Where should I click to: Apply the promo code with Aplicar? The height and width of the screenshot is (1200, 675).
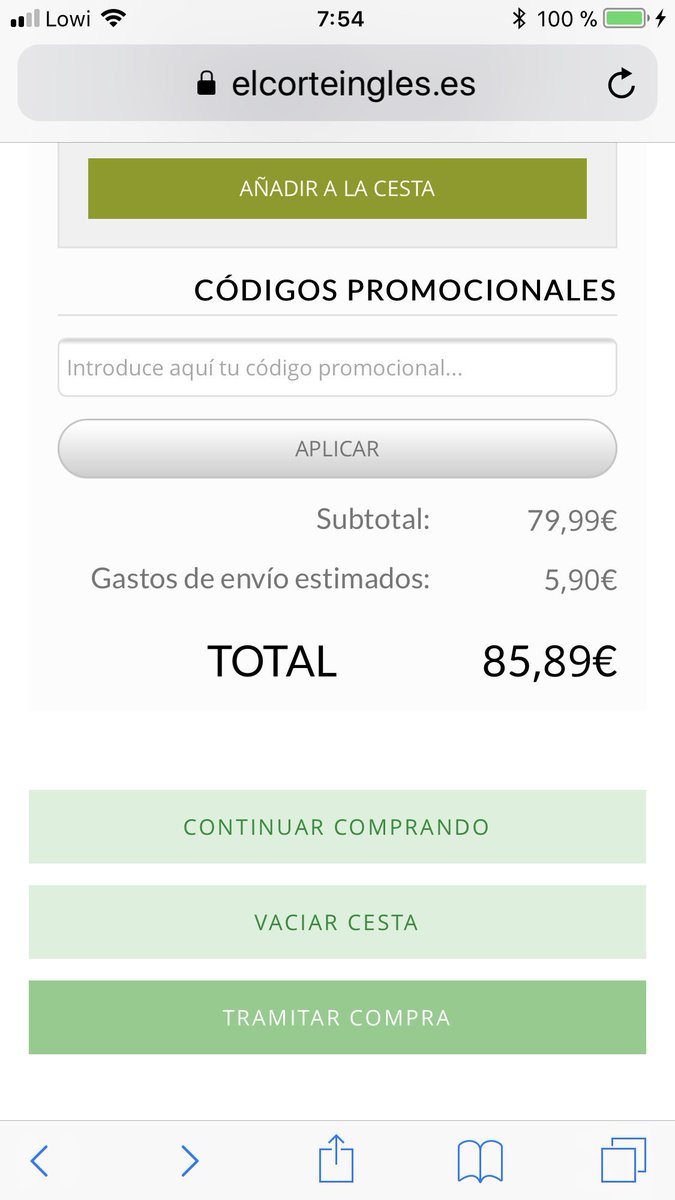[x=337, y=449]
